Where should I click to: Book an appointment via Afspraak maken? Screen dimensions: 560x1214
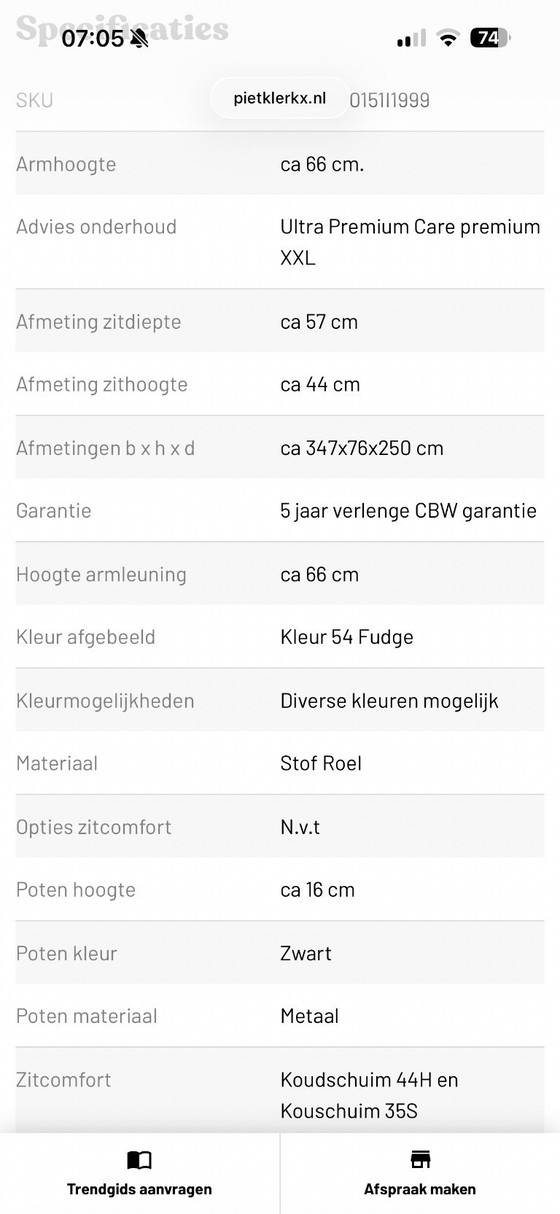420,1174
